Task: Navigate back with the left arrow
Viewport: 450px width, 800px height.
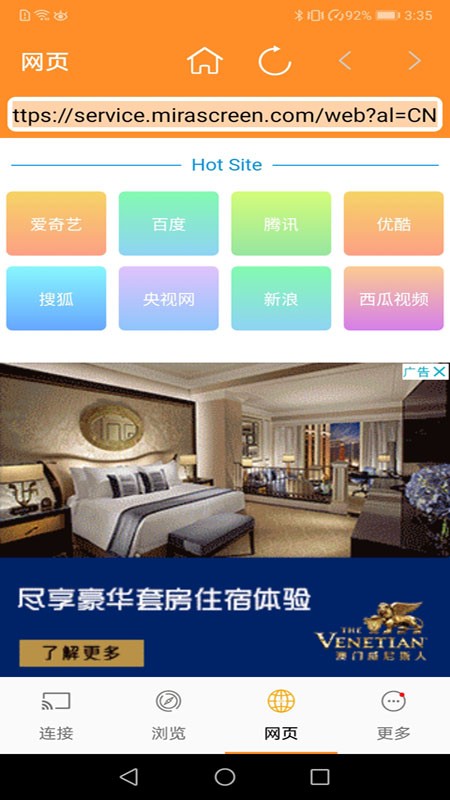Action: (x=345, y=61)
